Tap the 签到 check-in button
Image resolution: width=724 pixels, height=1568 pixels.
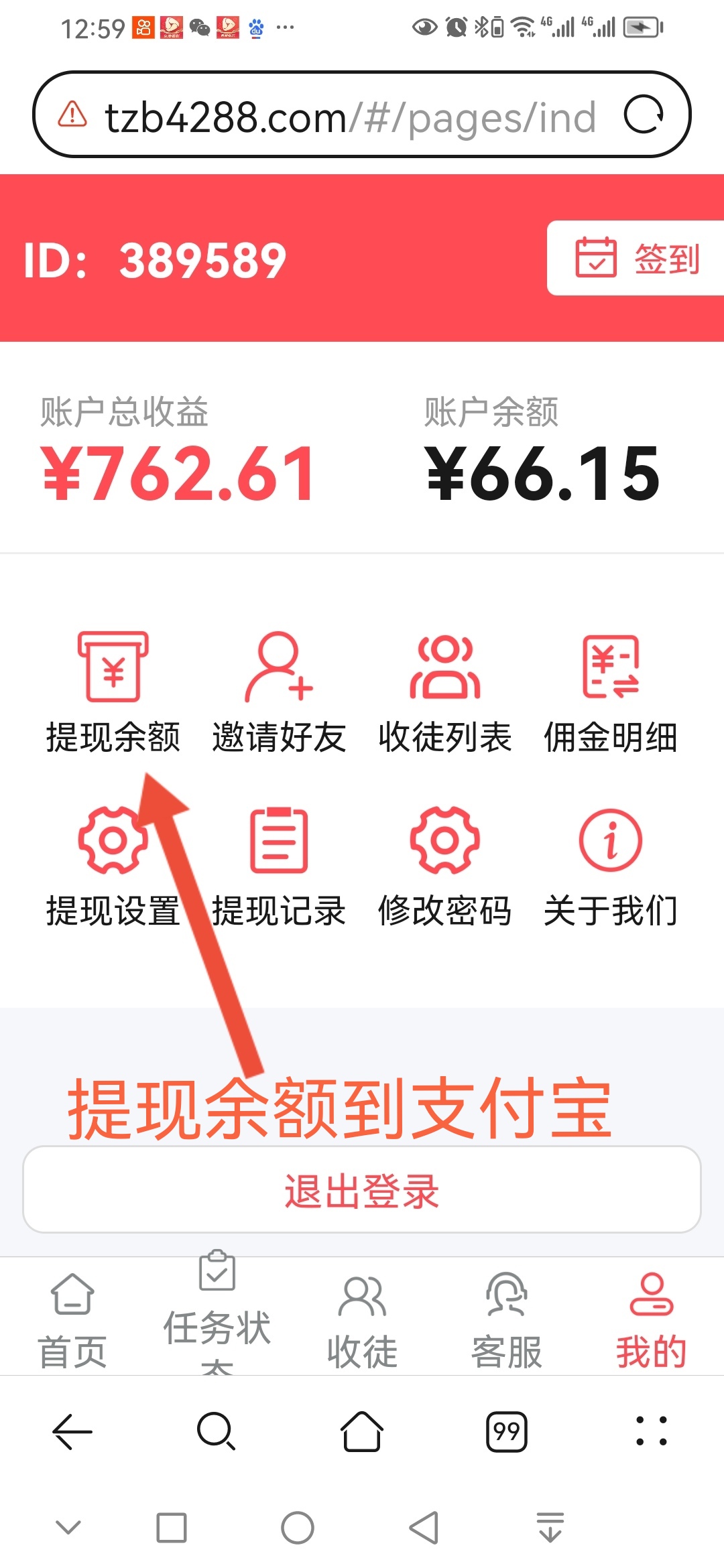click(x=637, y=258)
